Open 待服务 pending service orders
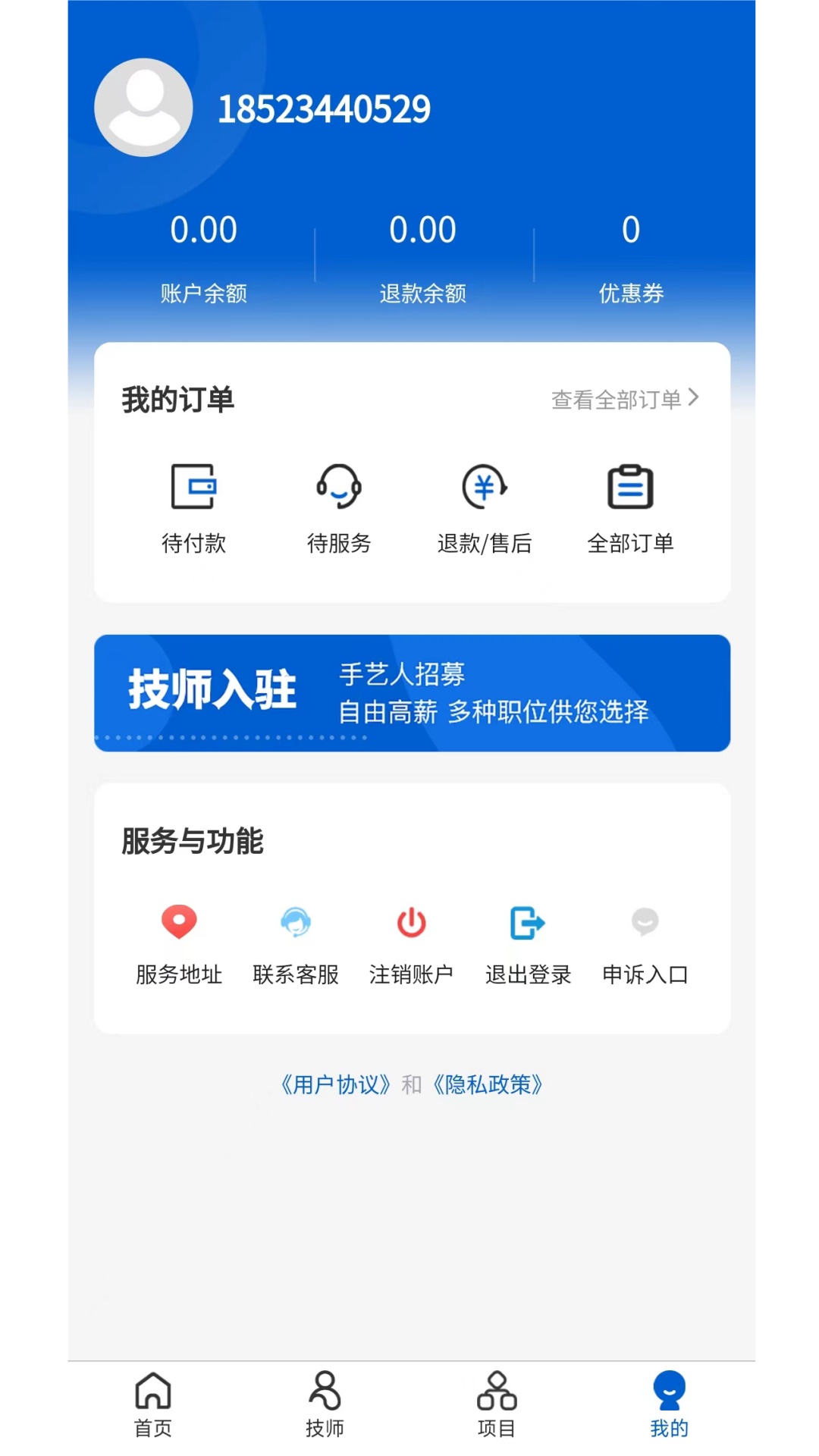Viewport: 819px width, 1456px height. pos(339,508)
